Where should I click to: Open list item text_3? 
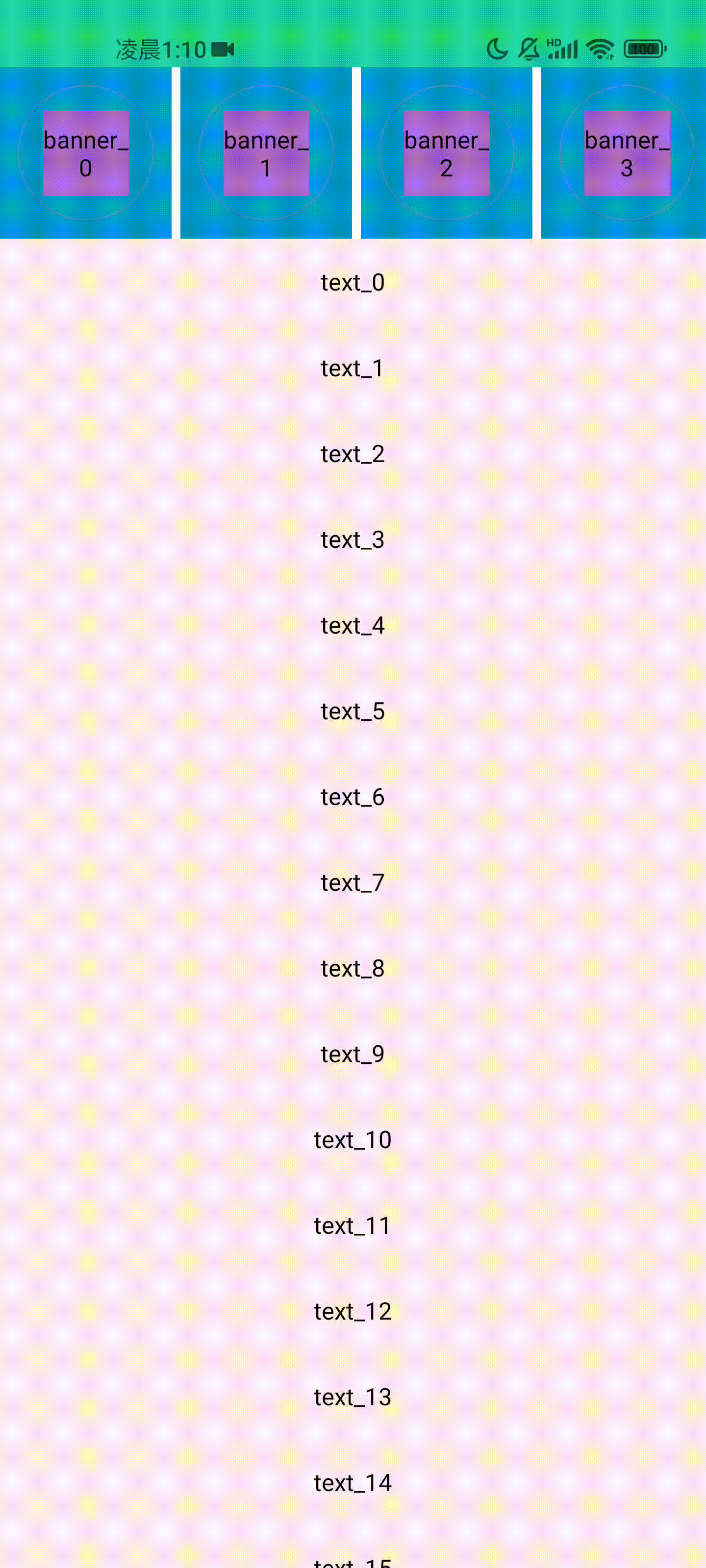[353, 539]
